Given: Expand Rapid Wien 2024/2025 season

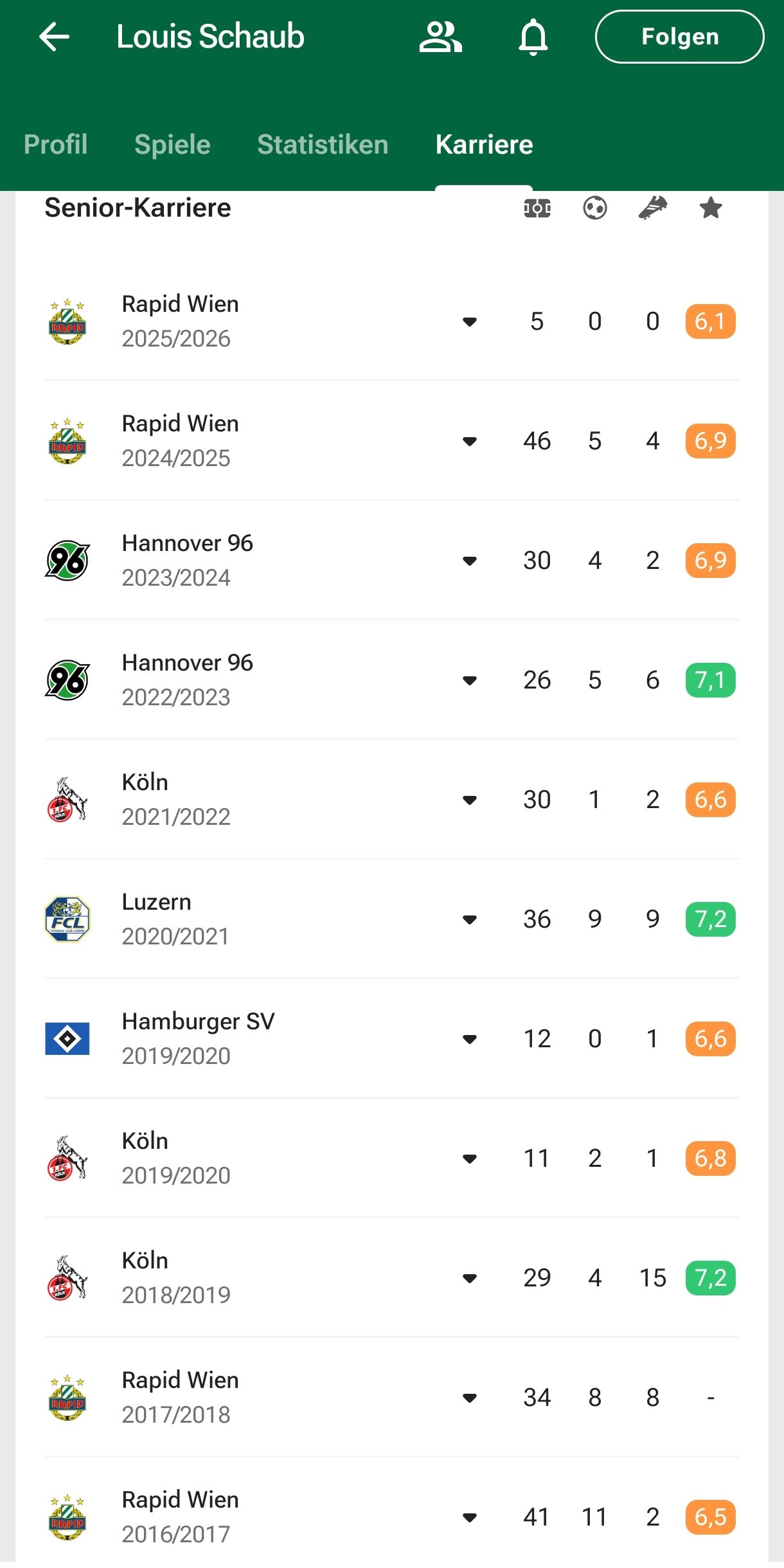Looking at the screenshot, I should (x=470, y=441).
